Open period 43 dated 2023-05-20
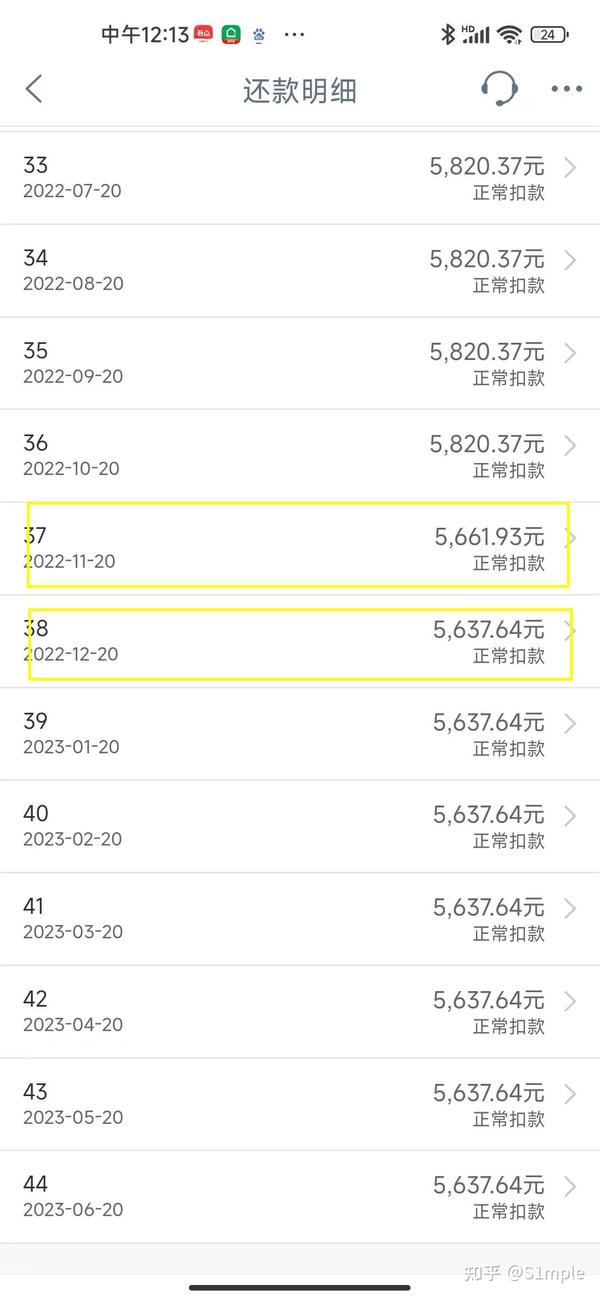Screen dimensions: 600x1300 [x=300, y=1104]
